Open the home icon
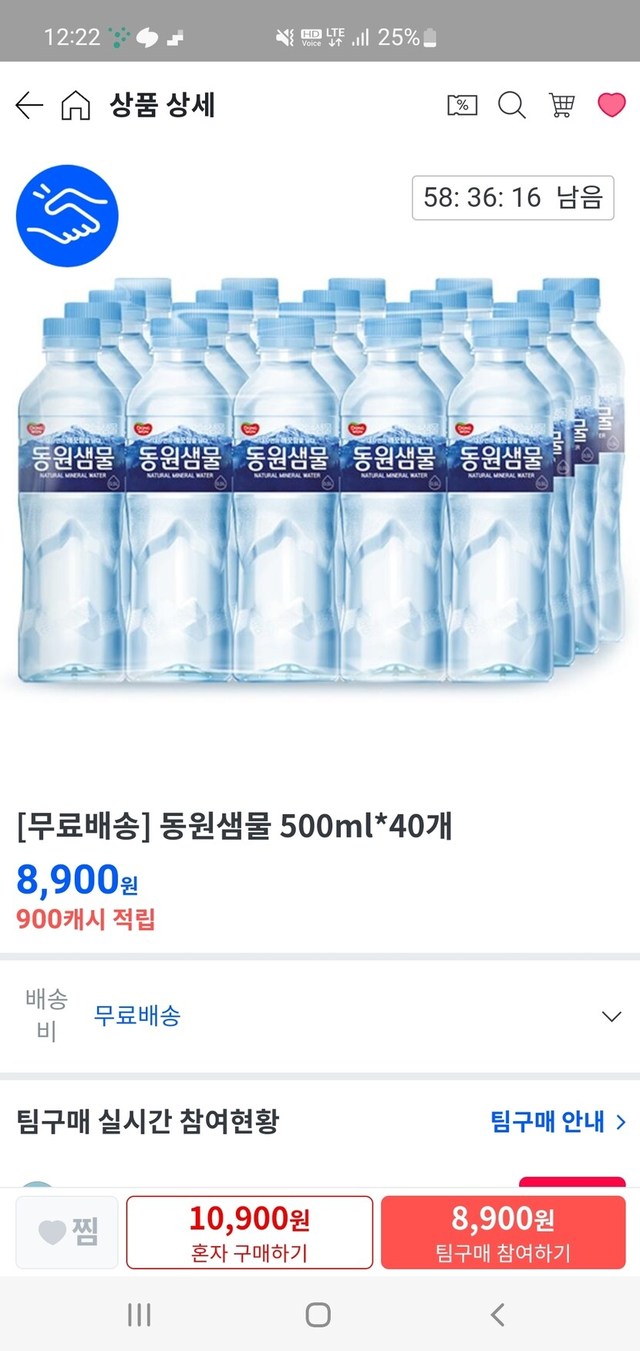The image size is (640, 1351). [75, 105]
